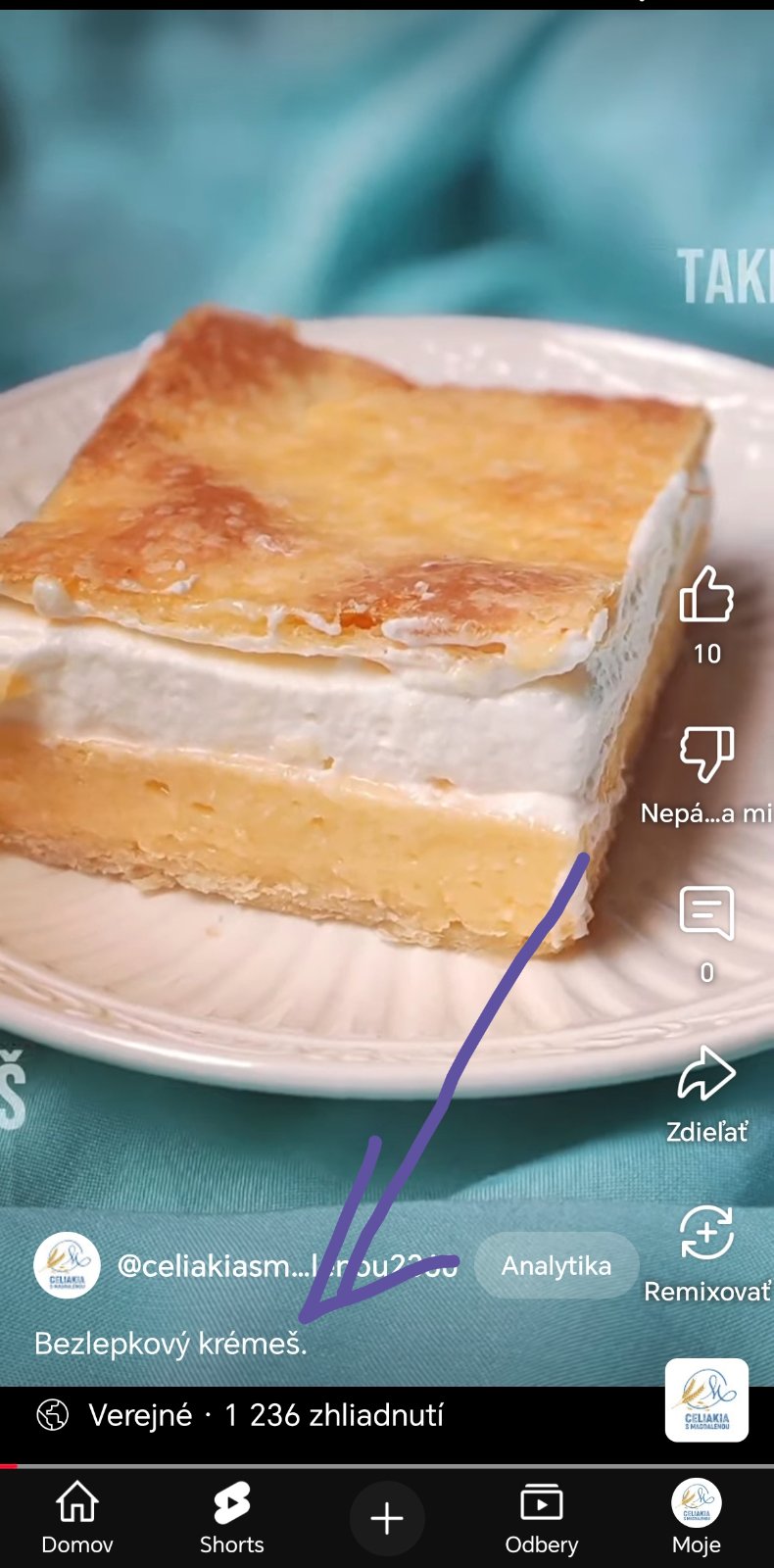
Task: Switch to the Shorts tab
Action: coord(232,1517)
